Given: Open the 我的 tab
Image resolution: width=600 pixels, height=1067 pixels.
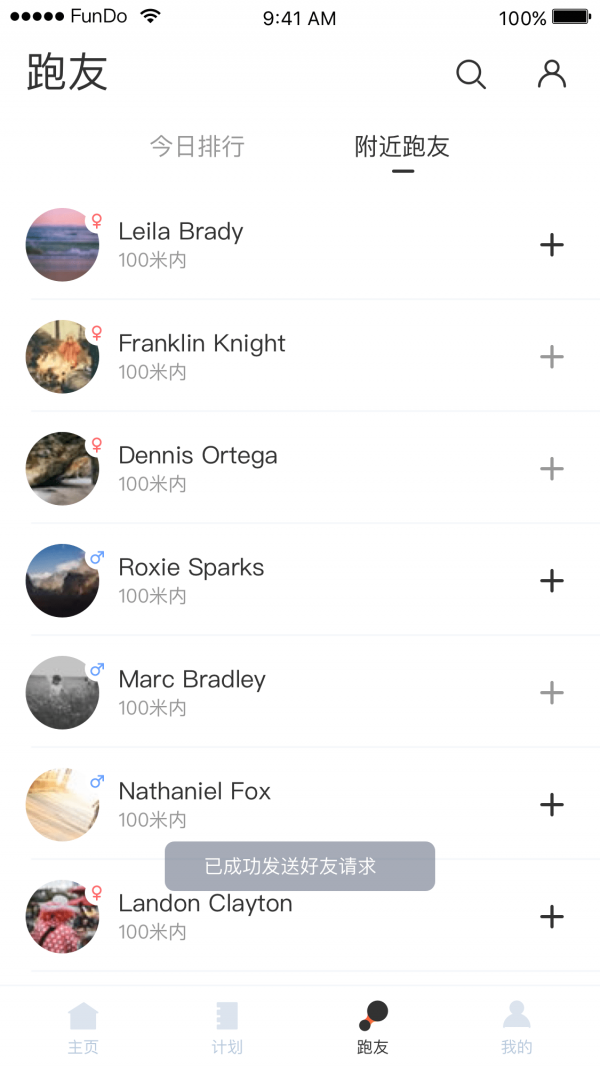Looking at the screenshot, I should point(516,1028).
